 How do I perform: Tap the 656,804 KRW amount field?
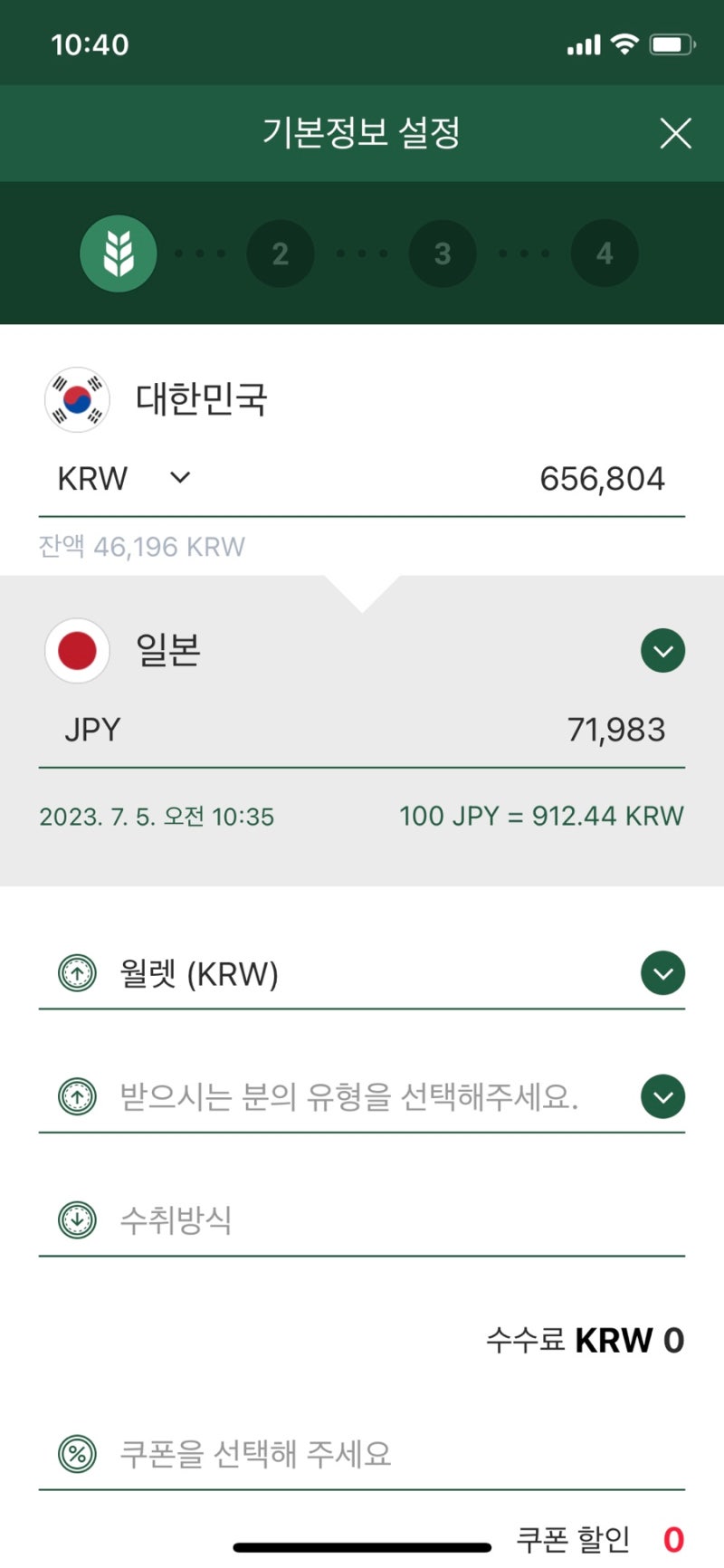[x=603, y=477]
